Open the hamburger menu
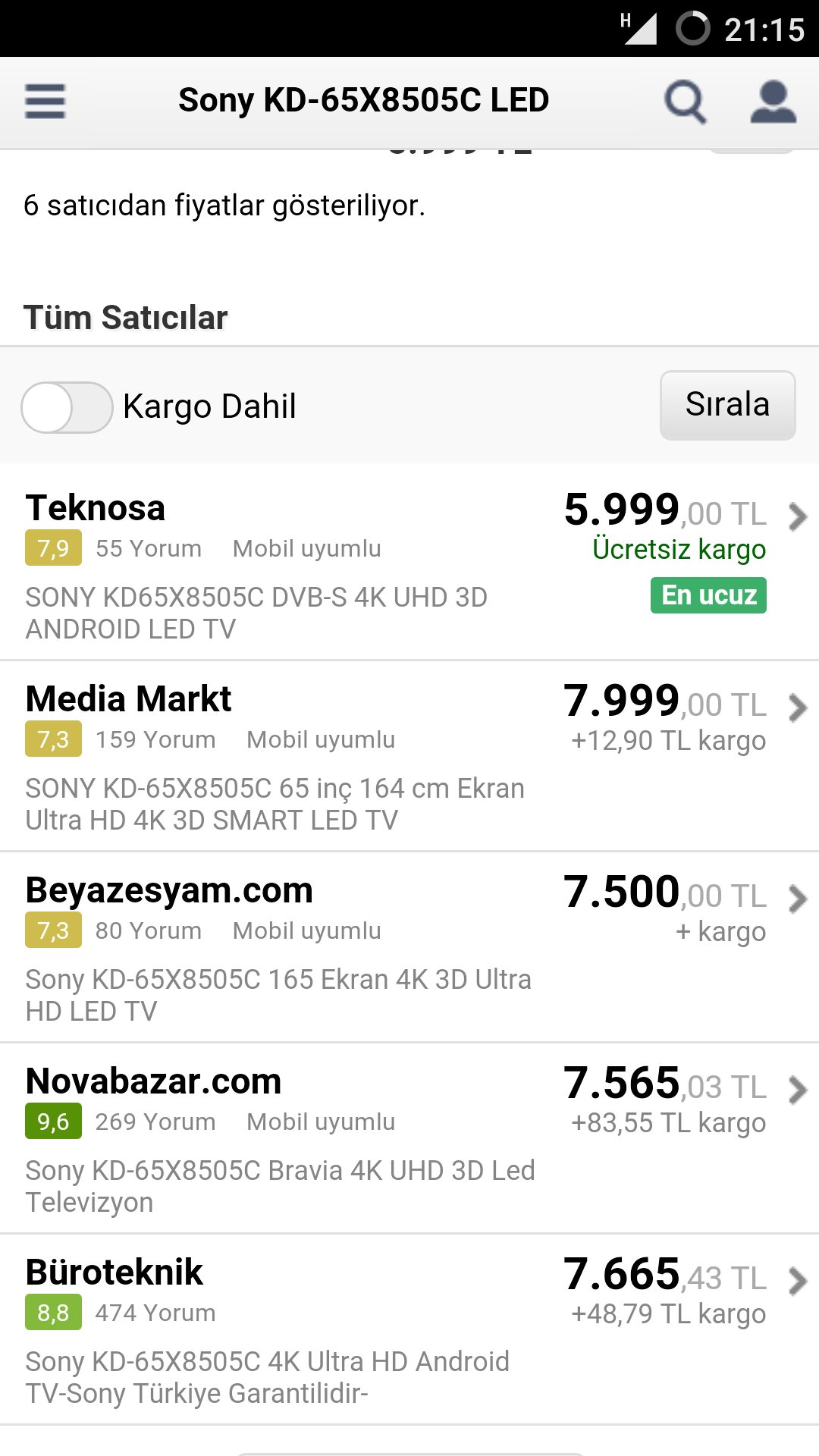 coord(45,101)
